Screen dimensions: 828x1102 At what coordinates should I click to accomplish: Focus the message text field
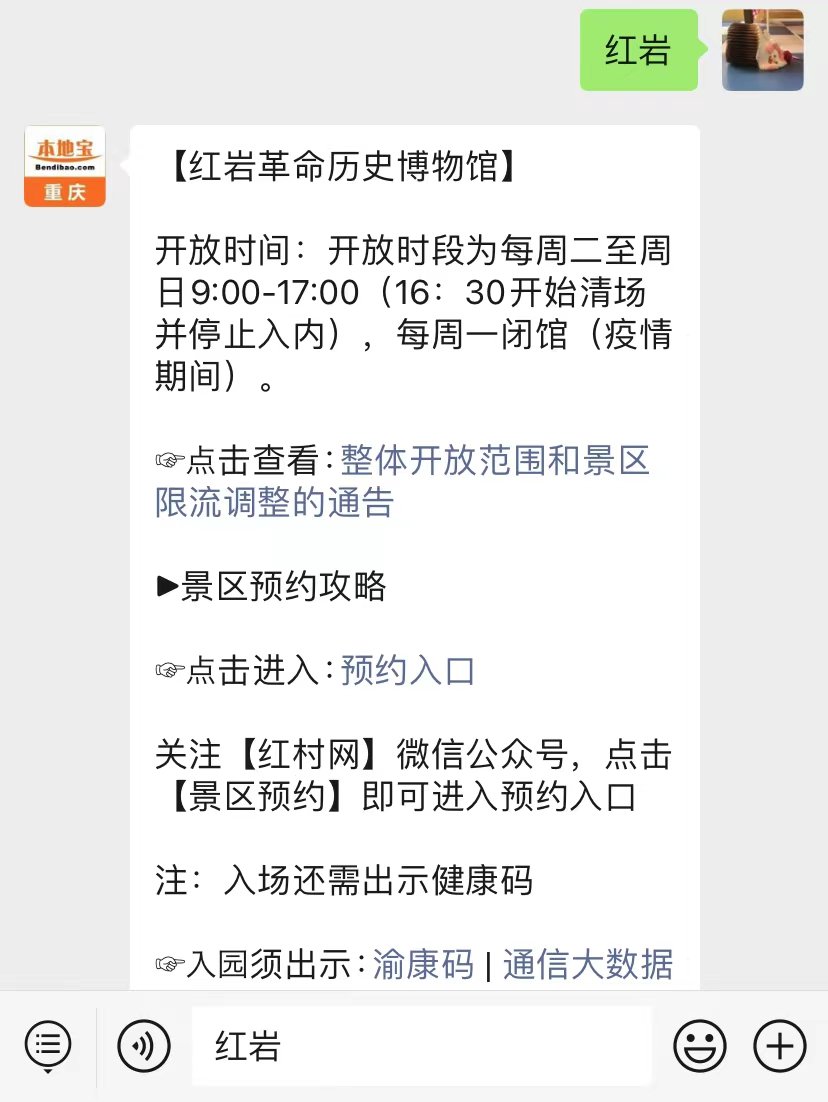tap(420, 1047)
